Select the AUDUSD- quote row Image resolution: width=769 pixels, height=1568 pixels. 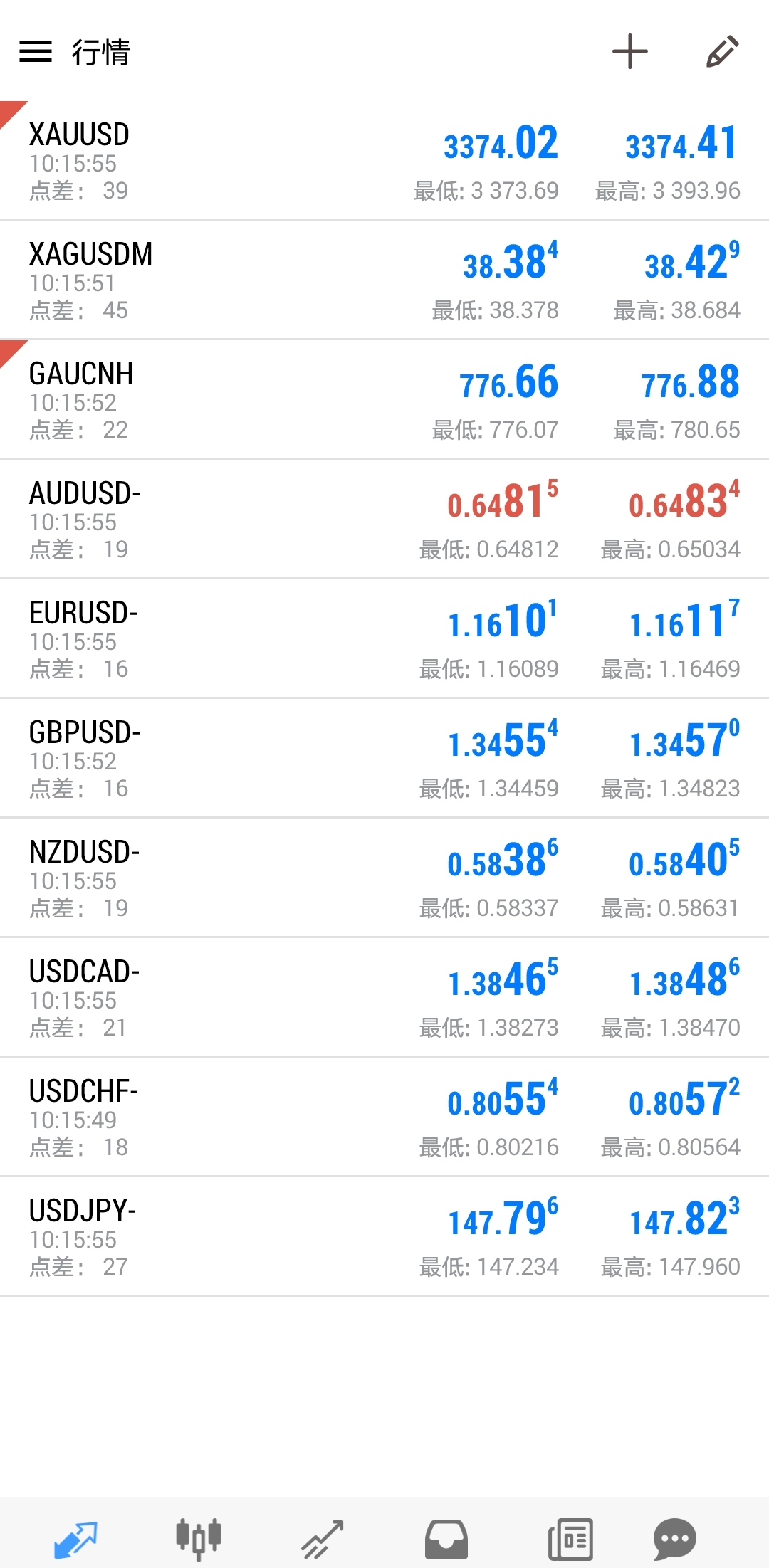pyautogui.click(x=384, y=519)
